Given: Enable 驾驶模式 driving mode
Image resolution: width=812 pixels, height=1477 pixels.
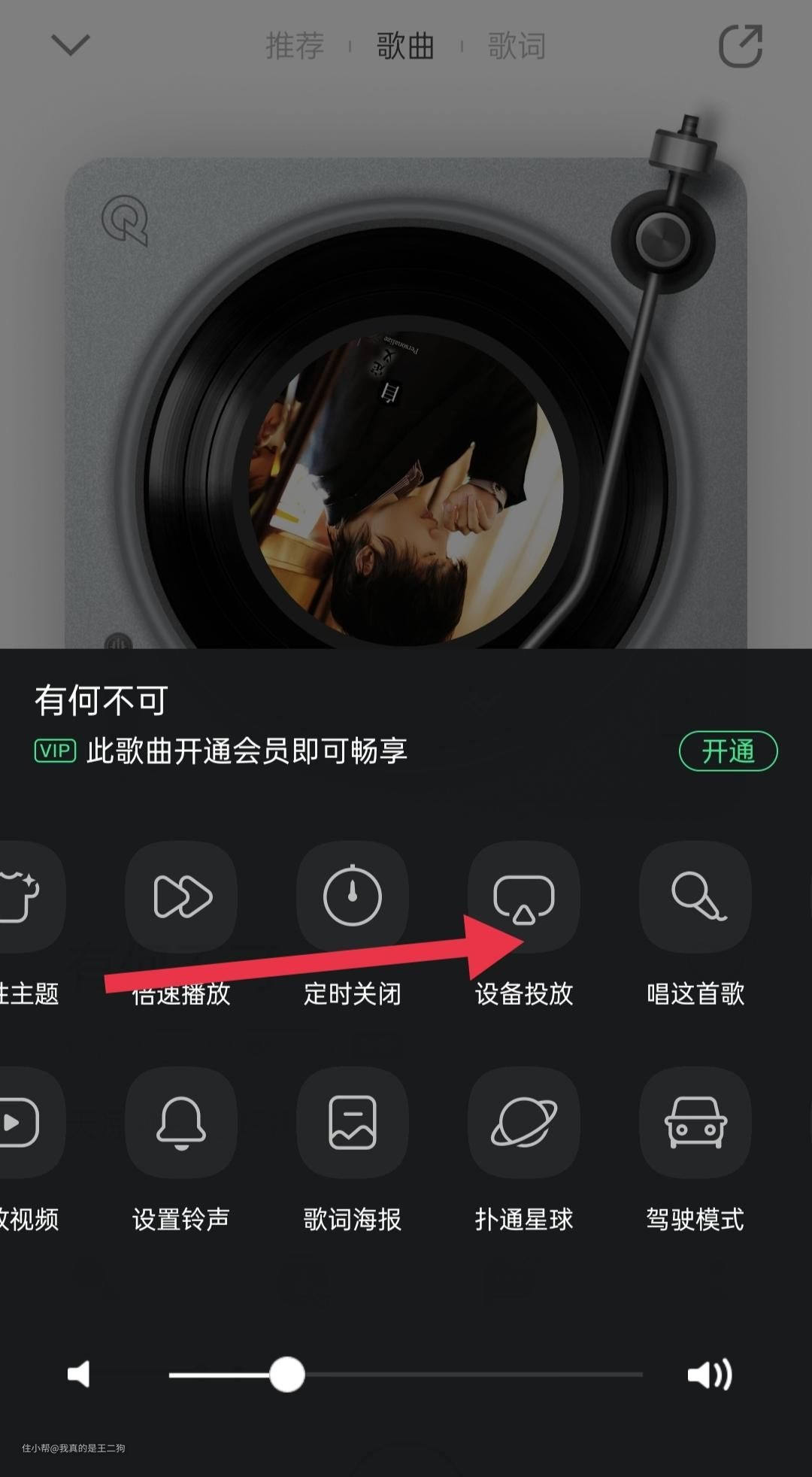Looking at the screenshot, I should point(695,1122).
